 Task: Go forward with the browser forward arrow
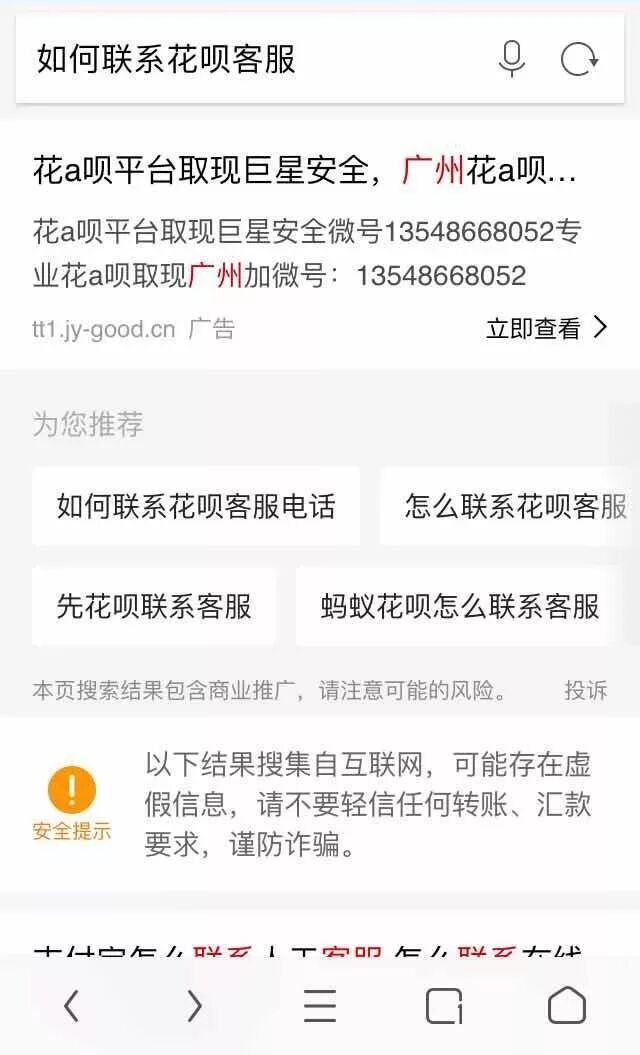[x=194, y=1006]
